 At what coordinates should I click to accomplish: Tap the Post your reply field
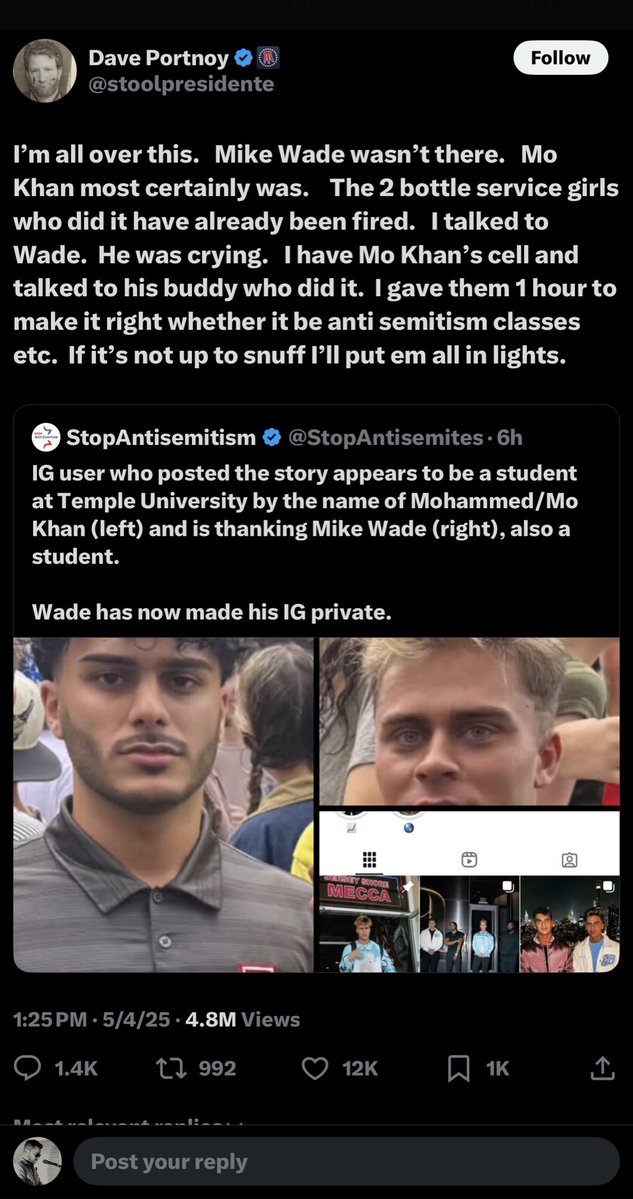pyautogui.click(x=340, y=1162)
